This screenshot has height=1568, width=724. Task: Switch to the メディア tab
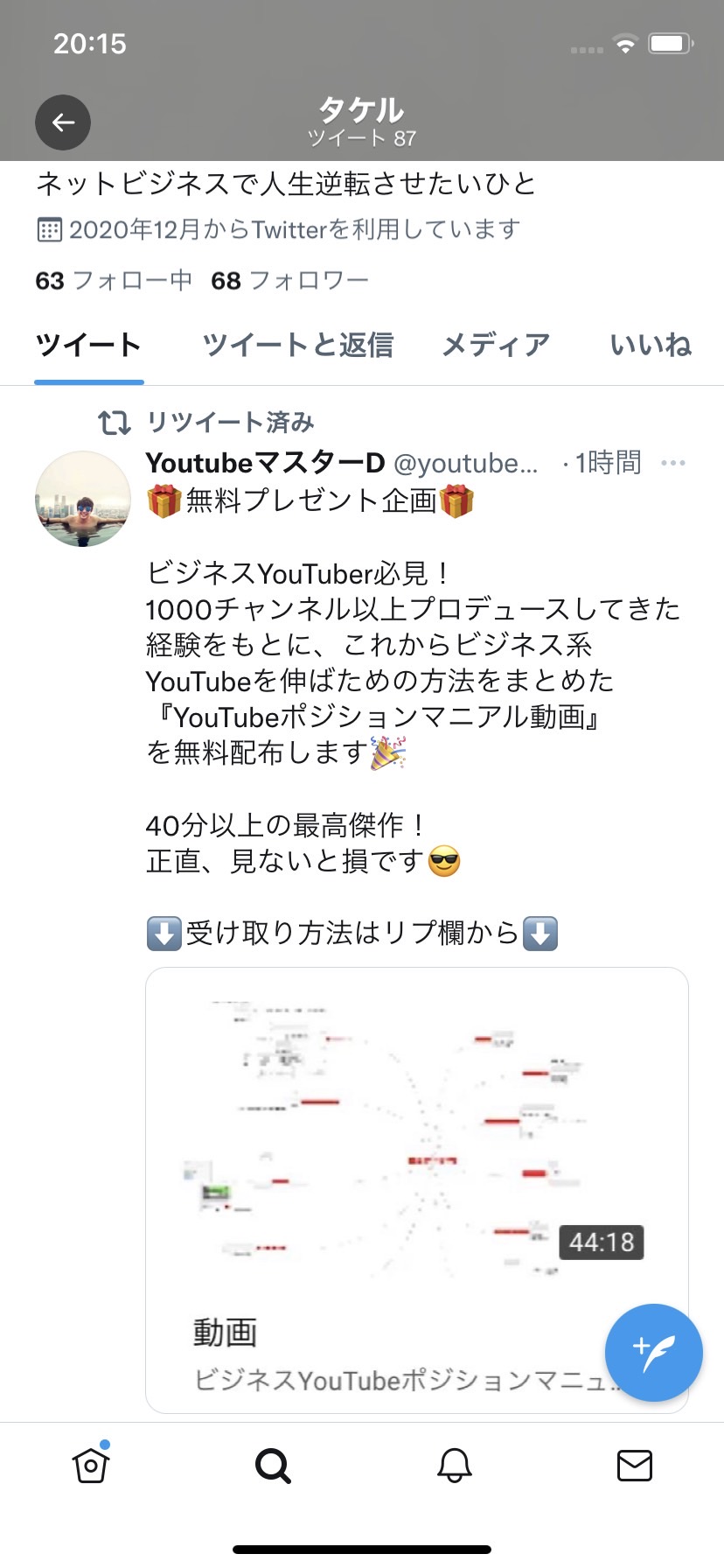tap(496, 345)
